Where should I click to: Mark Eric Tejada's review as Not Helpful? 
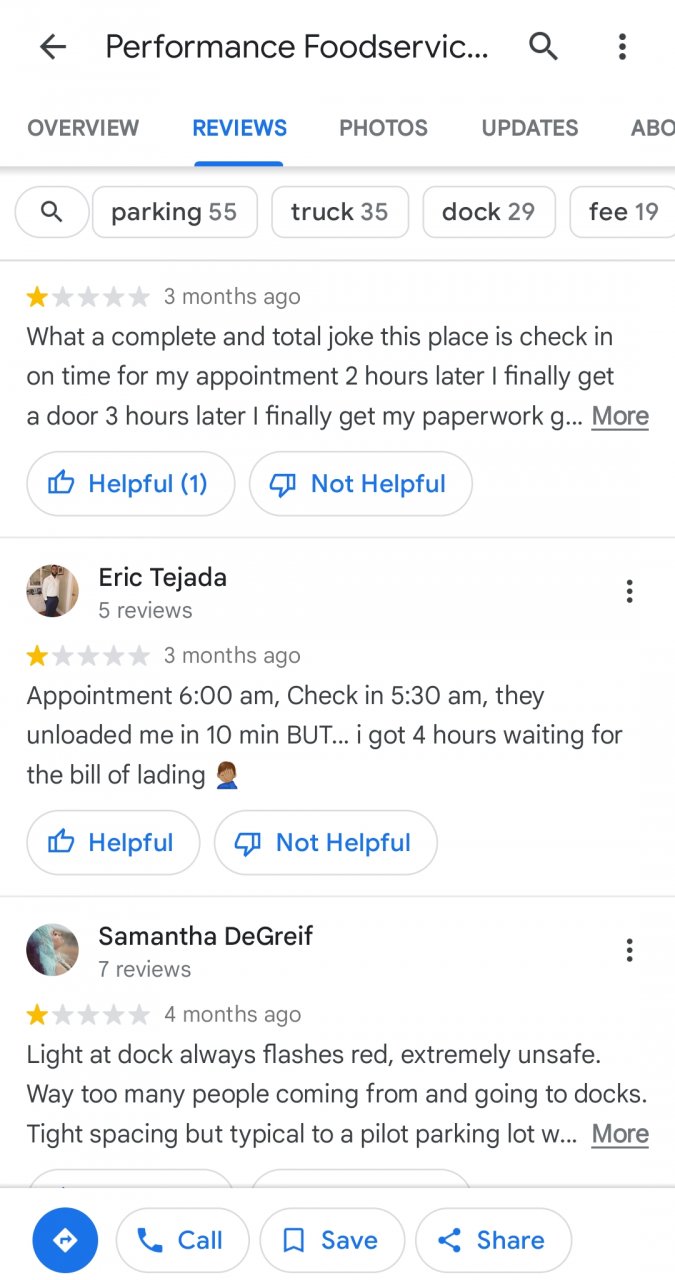326,843
